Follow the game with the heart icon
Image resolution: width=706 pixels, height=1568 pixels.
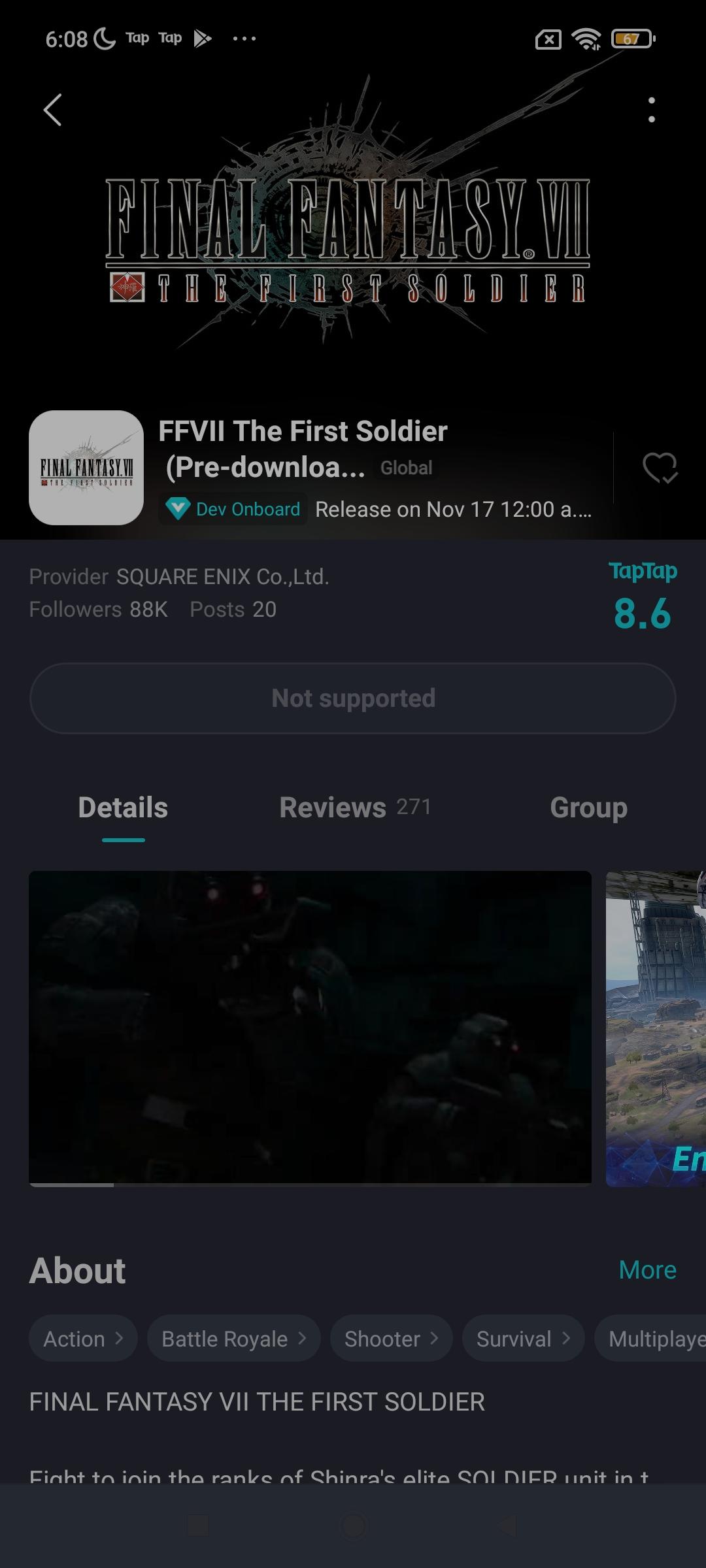click(x=660, y=468)
